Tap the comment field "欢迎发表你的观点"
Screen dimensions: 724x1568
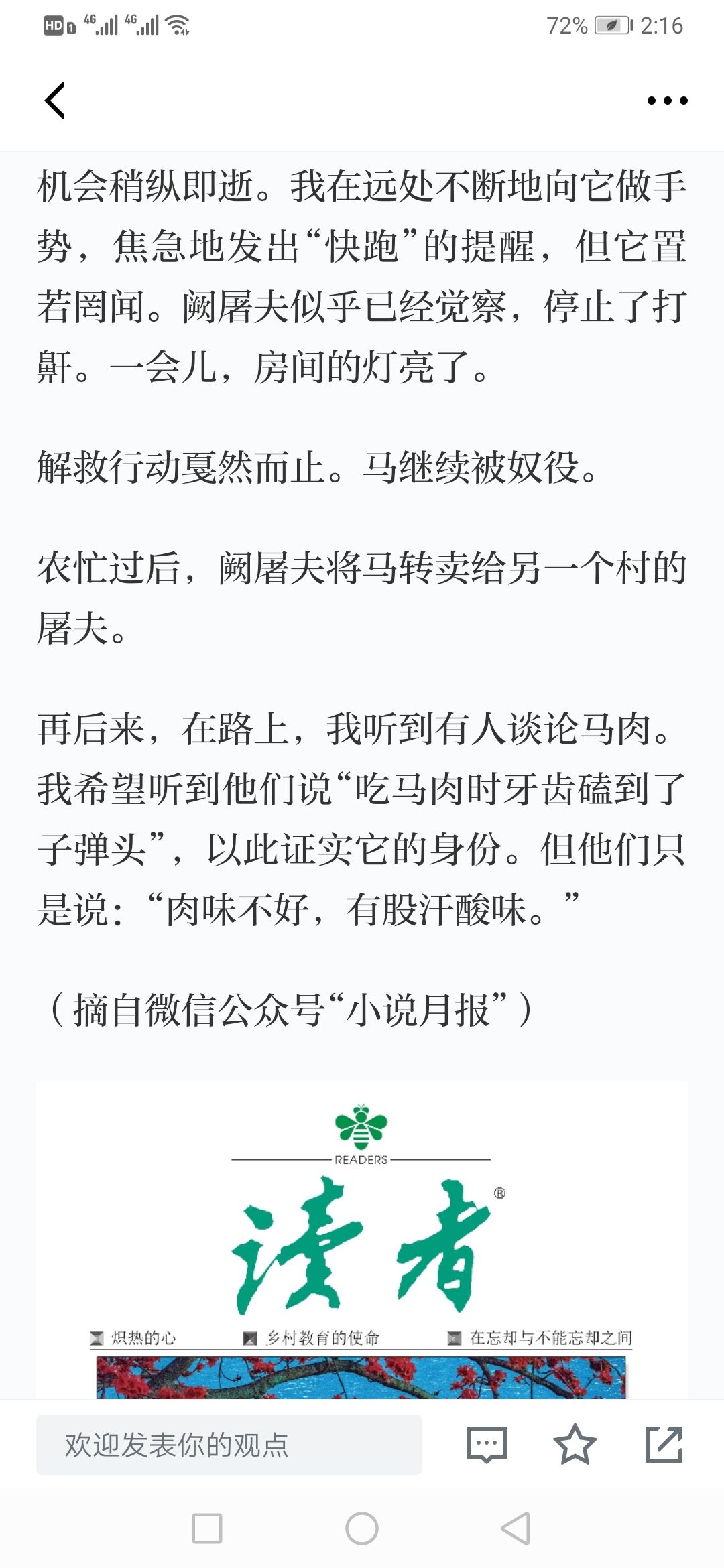[x=229, y=1444]
